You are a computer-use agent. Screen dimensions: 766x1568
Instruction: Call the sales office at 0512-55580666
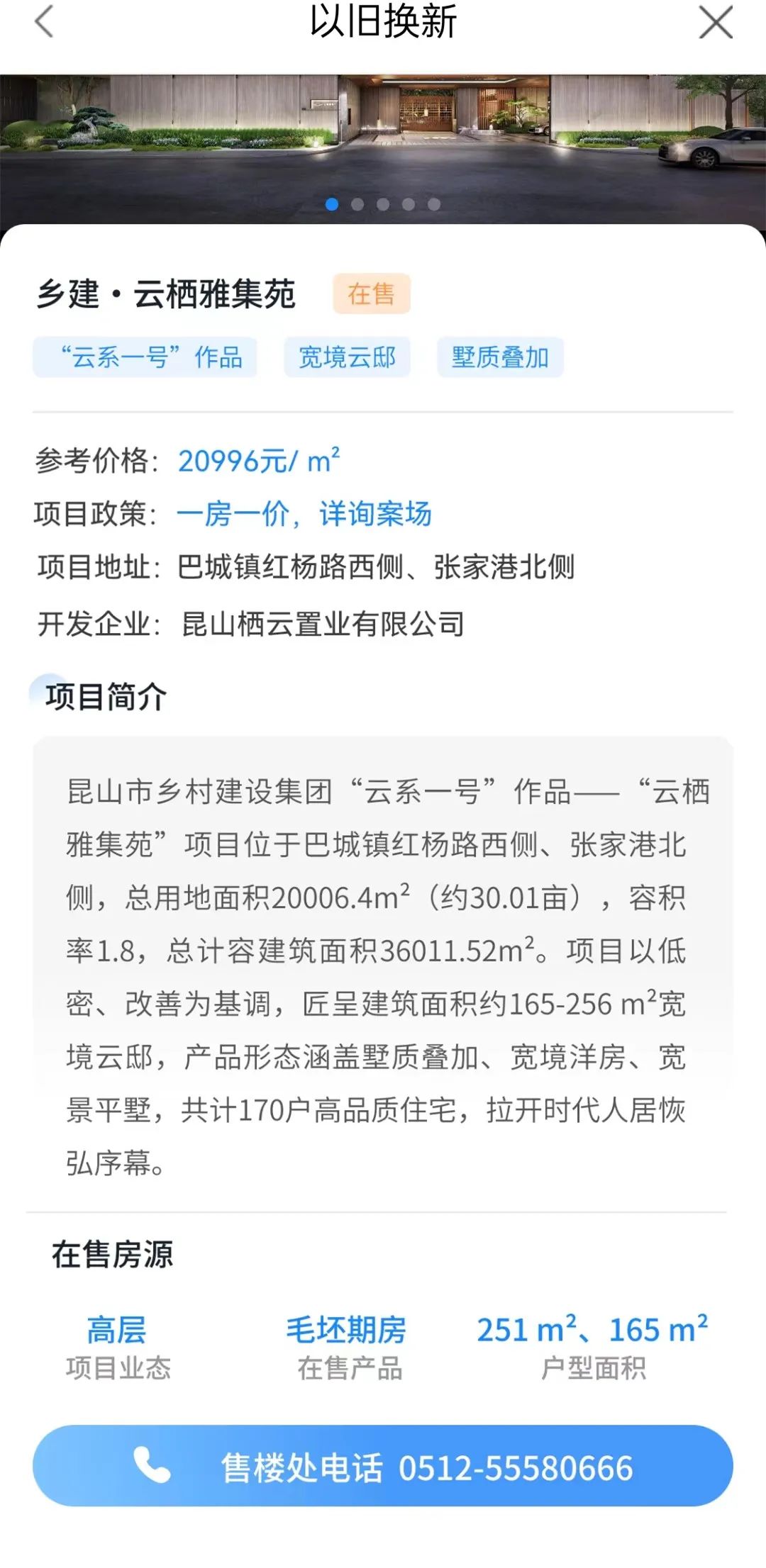click(383, 1467)
